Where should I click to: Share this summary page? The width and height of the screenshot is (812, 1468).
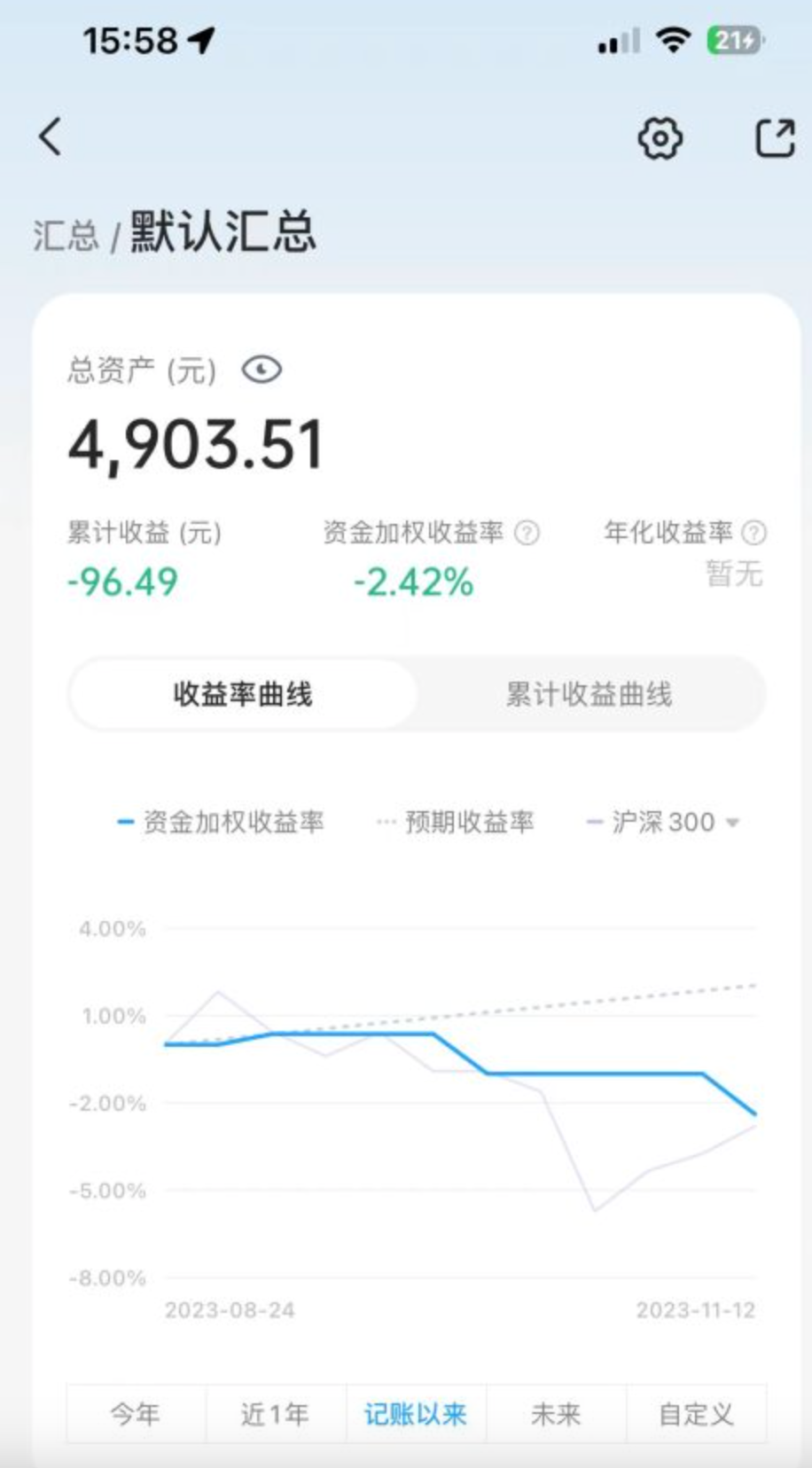[774, 138]
